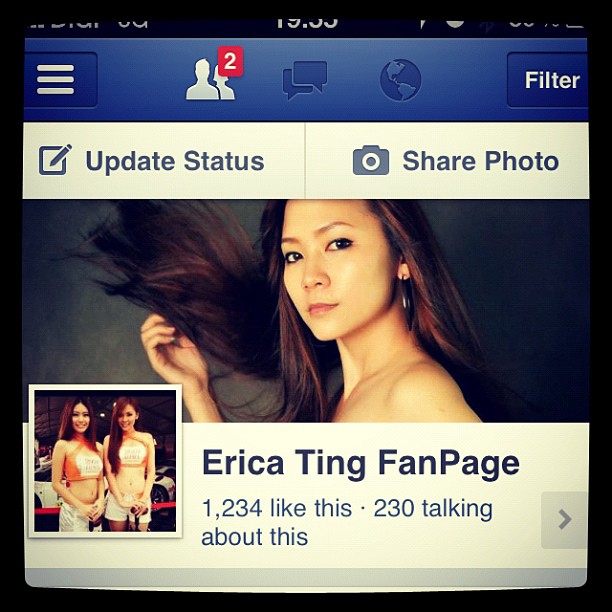Choose Share Photo
612x612 pixels.
pyautogui.click(x=456, y=161)
